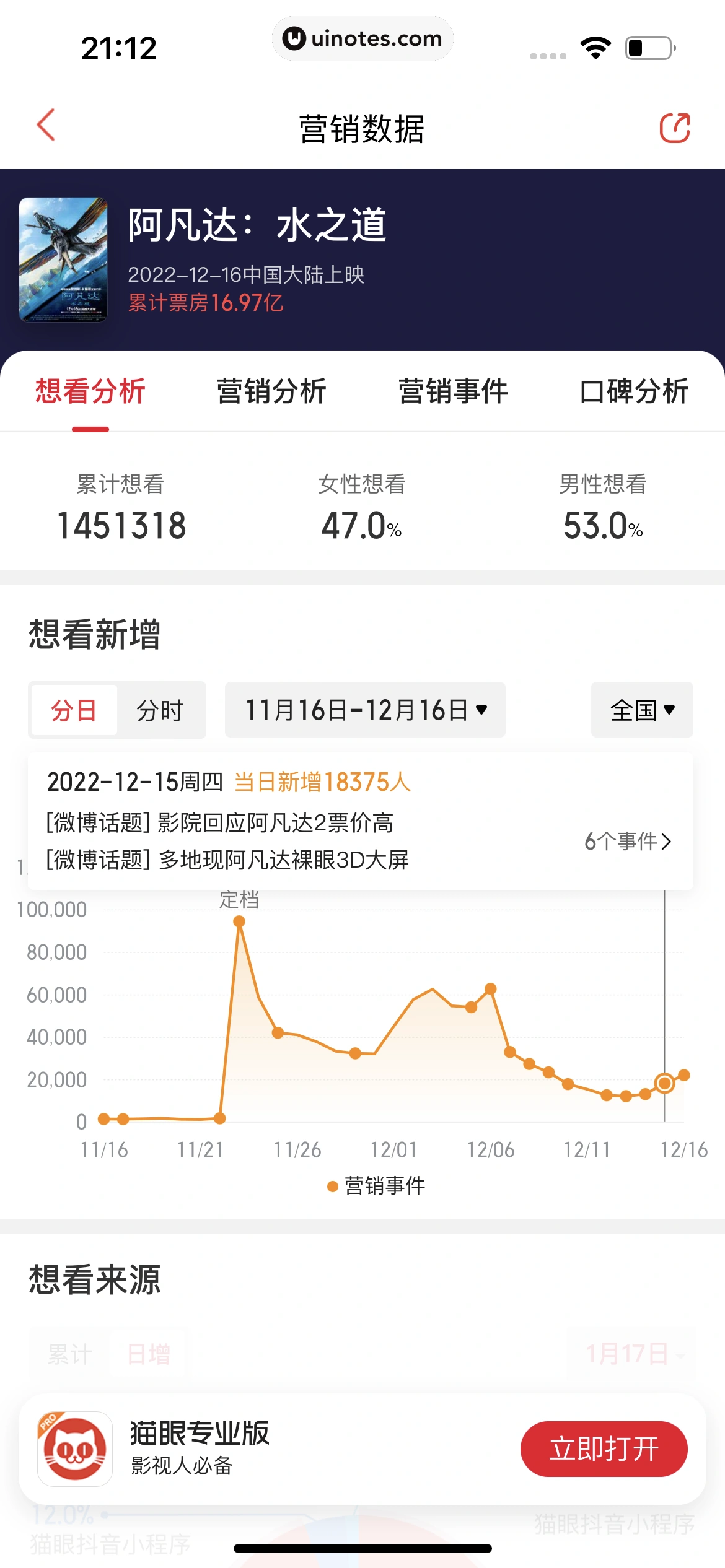The height and width of the screenshot is (1568, 725).
Task: Select the 分日 chart view
Action: coord(74,710)
